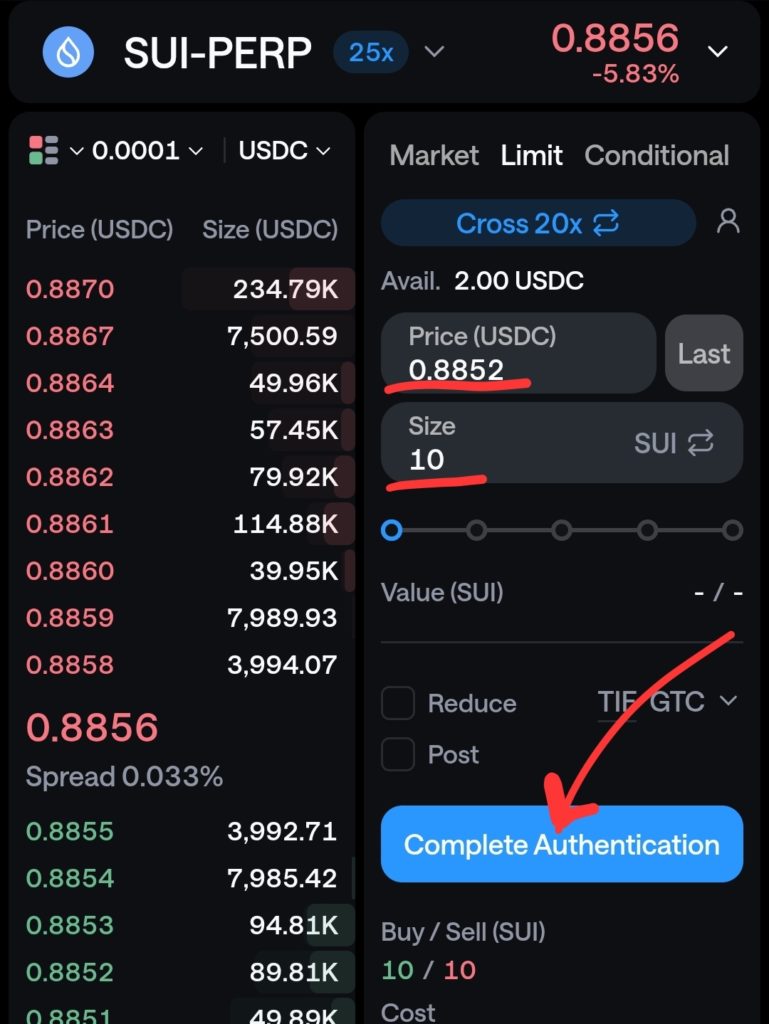Toggle the SUI size unit switcher
This screenshot has height=1024, width=769.
(674, 443)
